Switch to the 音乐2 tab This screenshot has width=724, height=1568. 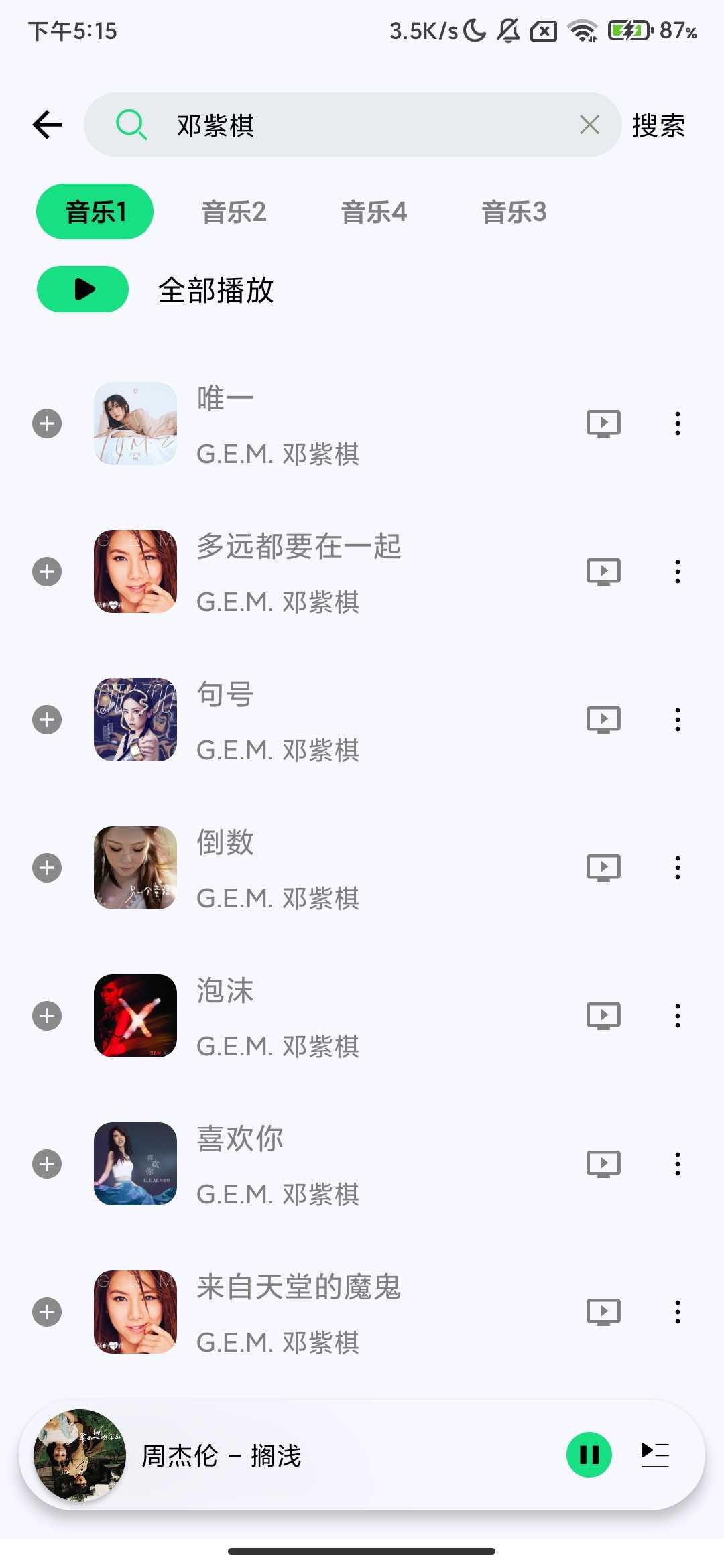pyautogui.click(x=235, y=212)
